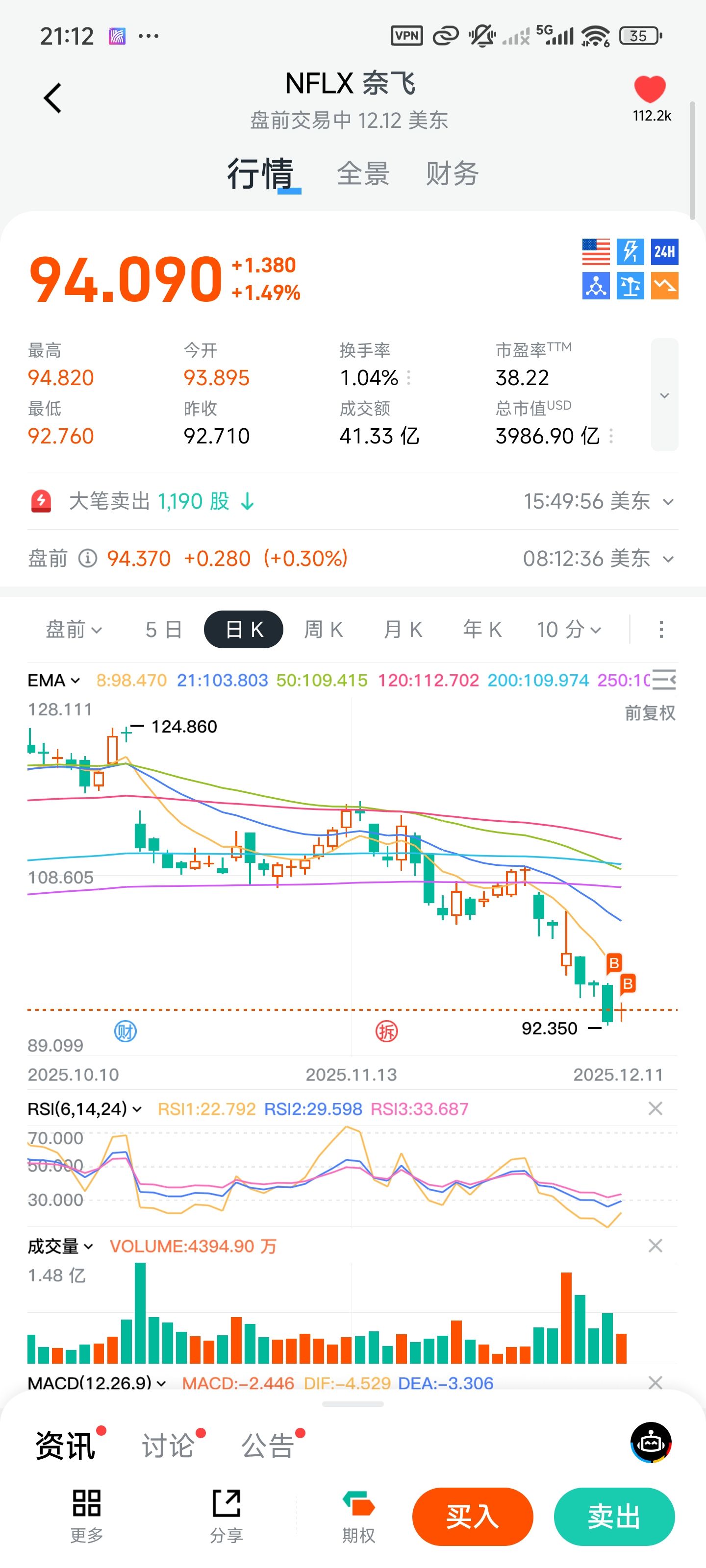Expand the 大笔卖出 trade row
This screenshot has width=706, height=1568.
pyautogui.click(x=668, y=502)
